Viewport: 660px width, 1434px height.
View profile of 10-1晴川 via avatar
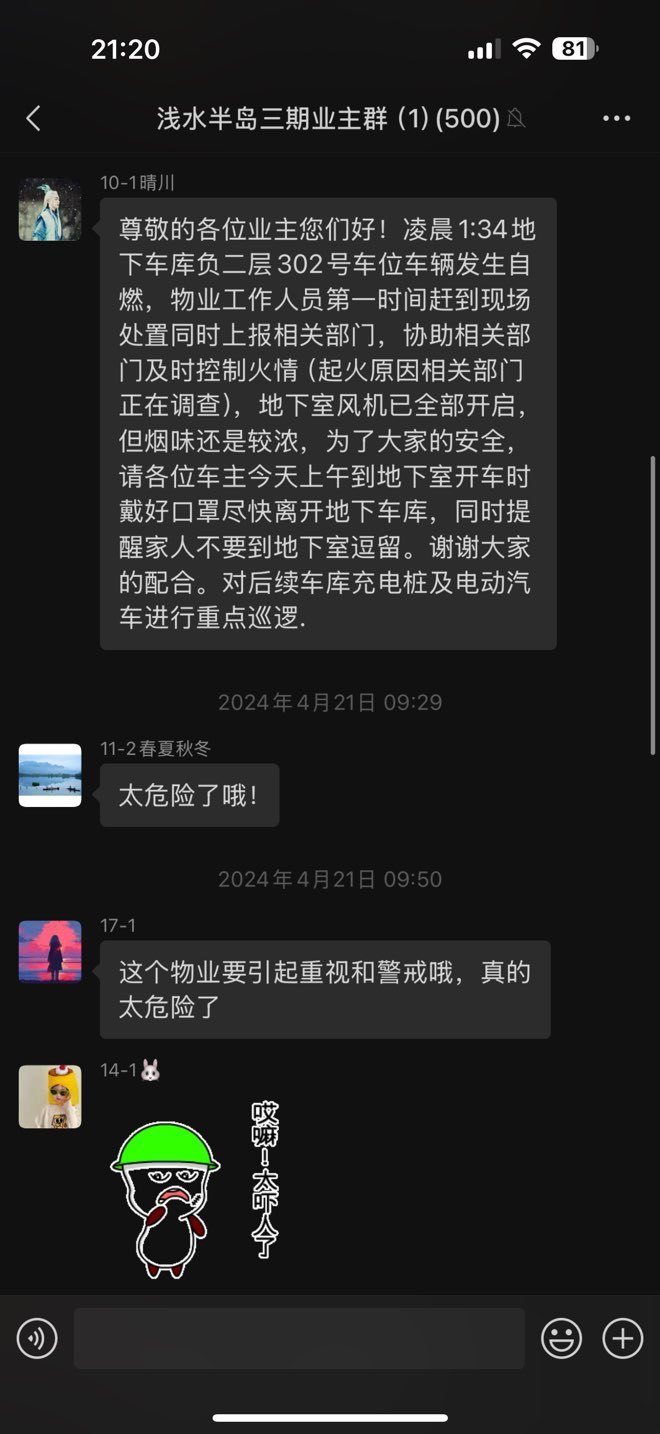coord(50,210)
